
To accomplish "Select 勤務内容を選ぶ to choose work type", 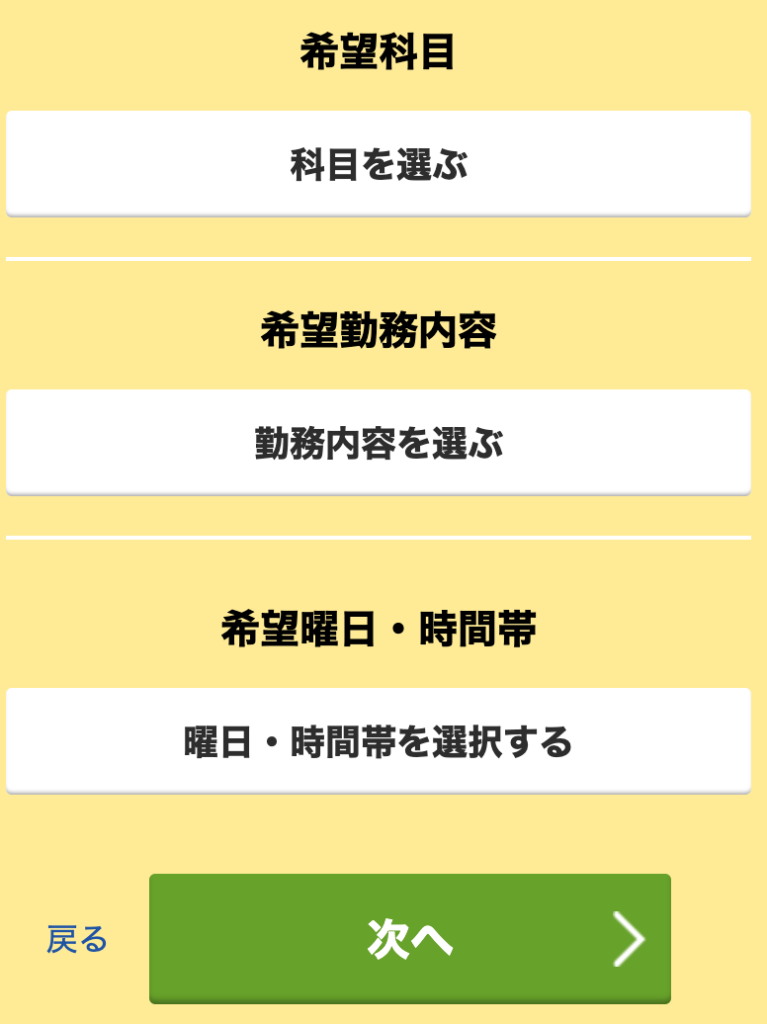I will (x=378, y=442).
